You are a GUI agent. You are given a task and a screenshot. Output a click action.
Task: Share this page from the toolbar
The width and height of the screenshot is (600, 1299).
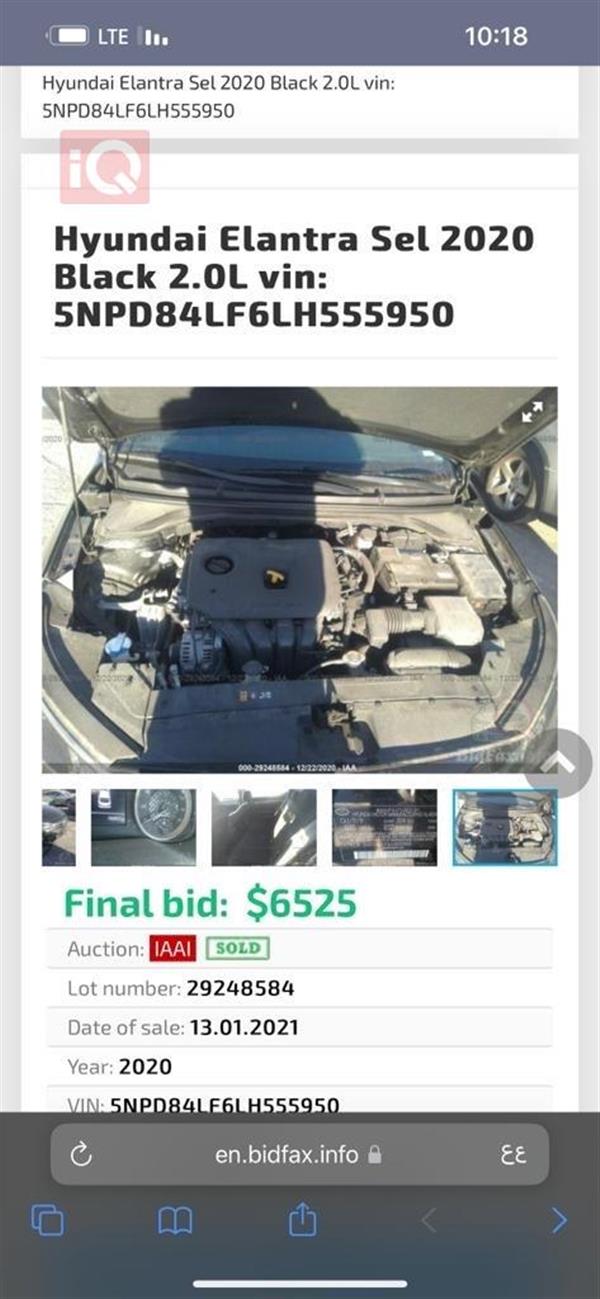pyautogui.click(x=302, y=1219)
